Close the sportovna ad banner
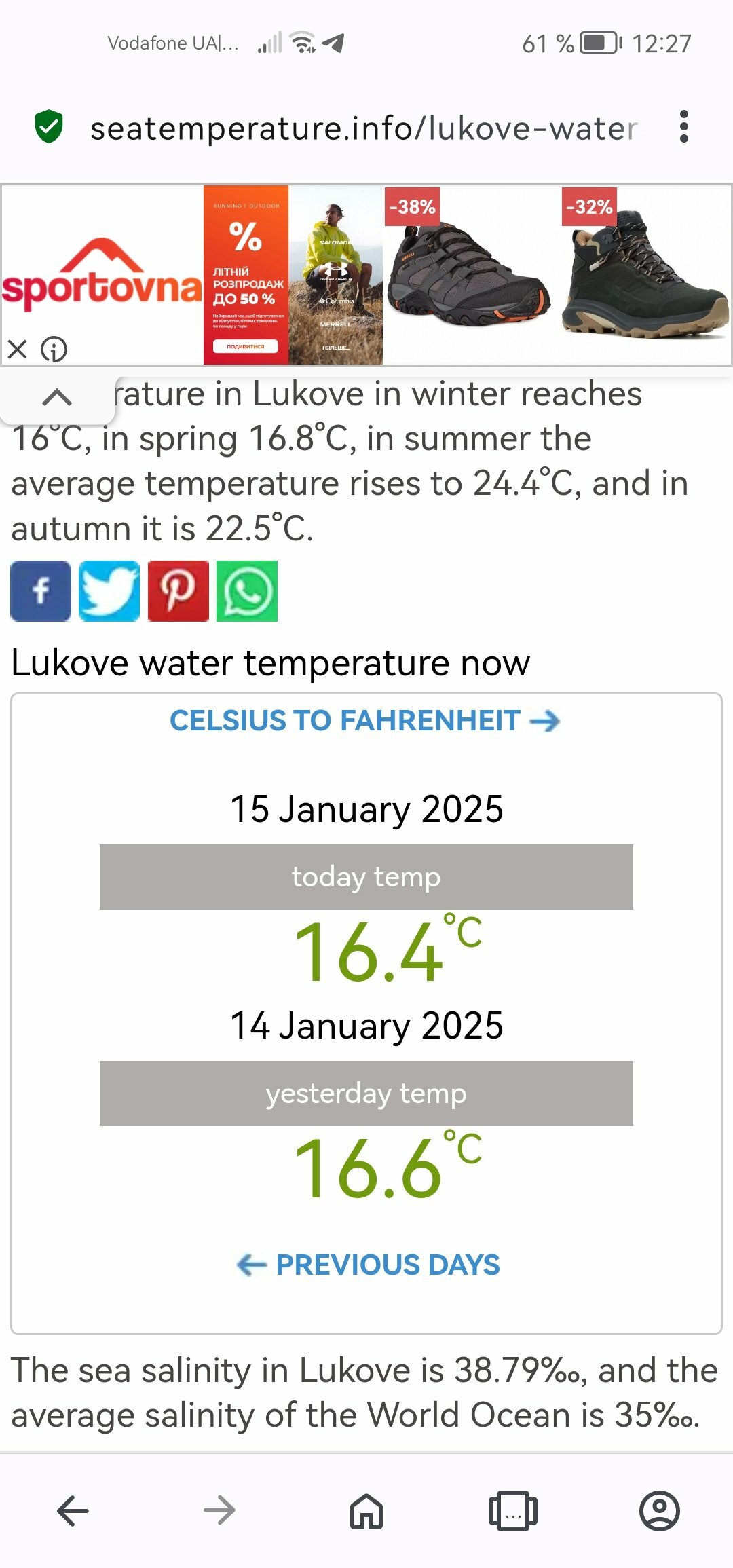 [18, 350]
